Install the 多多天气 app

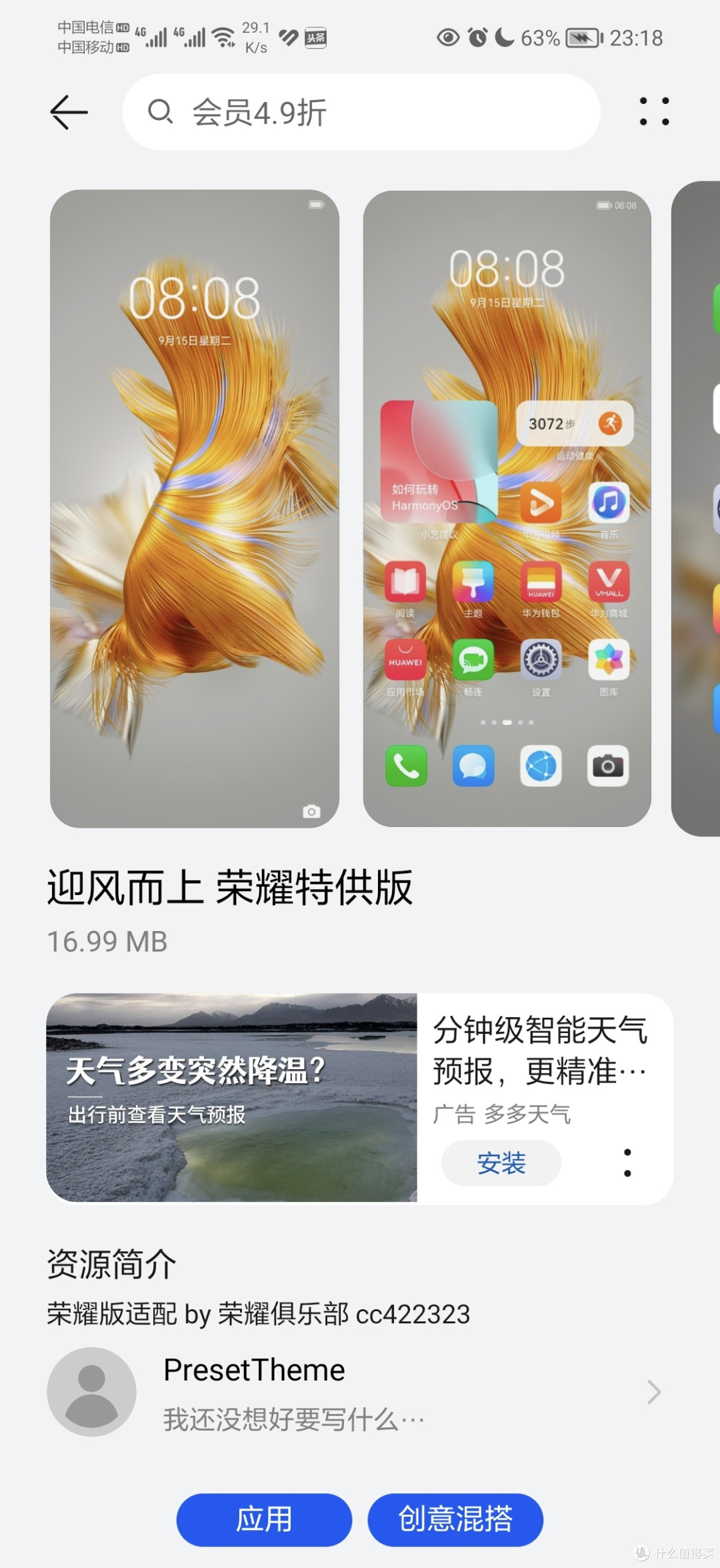[x=501, y=1163]
